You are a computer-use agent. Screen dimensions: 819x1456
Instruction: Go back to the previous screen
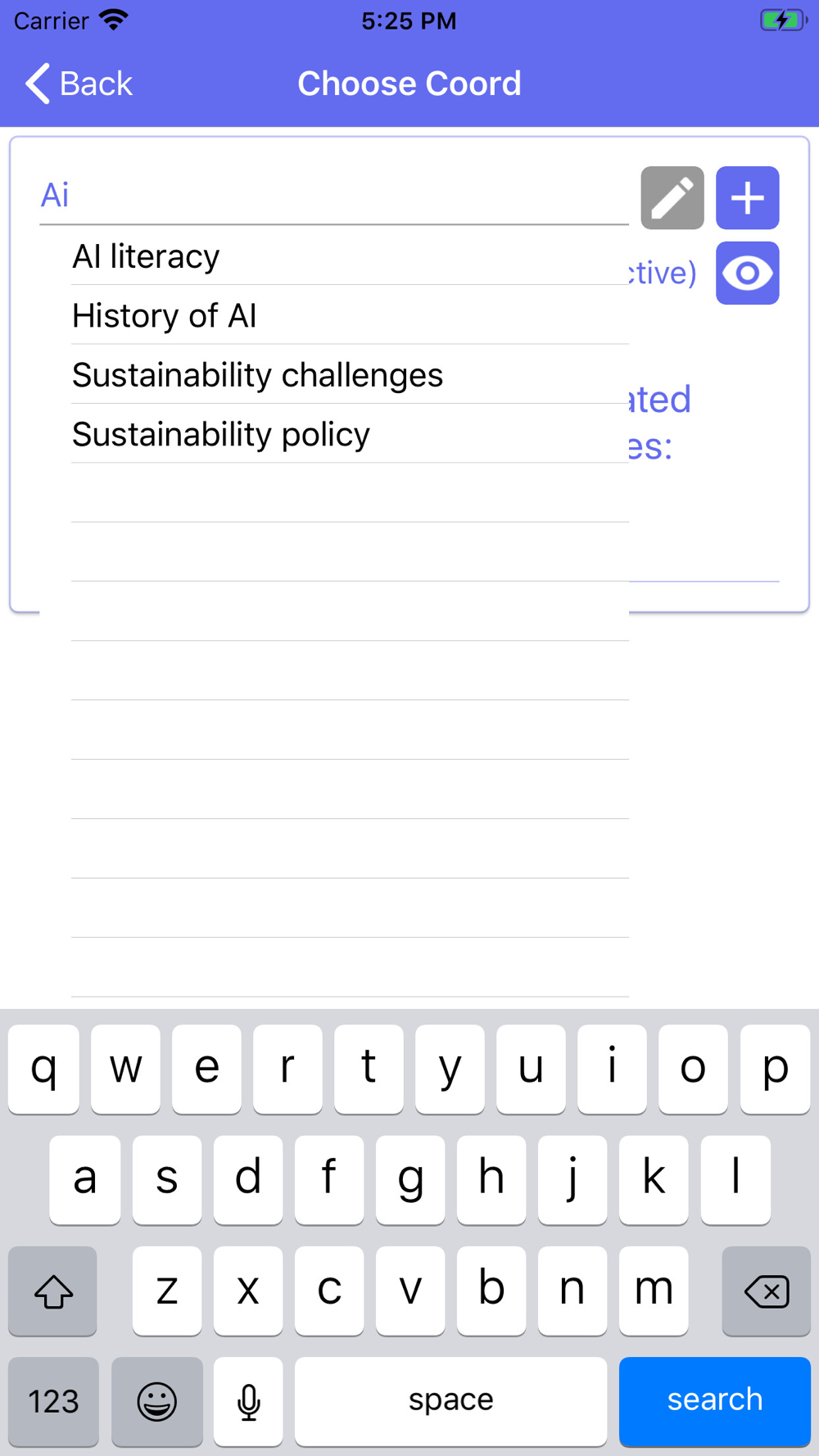pos(79,84)
